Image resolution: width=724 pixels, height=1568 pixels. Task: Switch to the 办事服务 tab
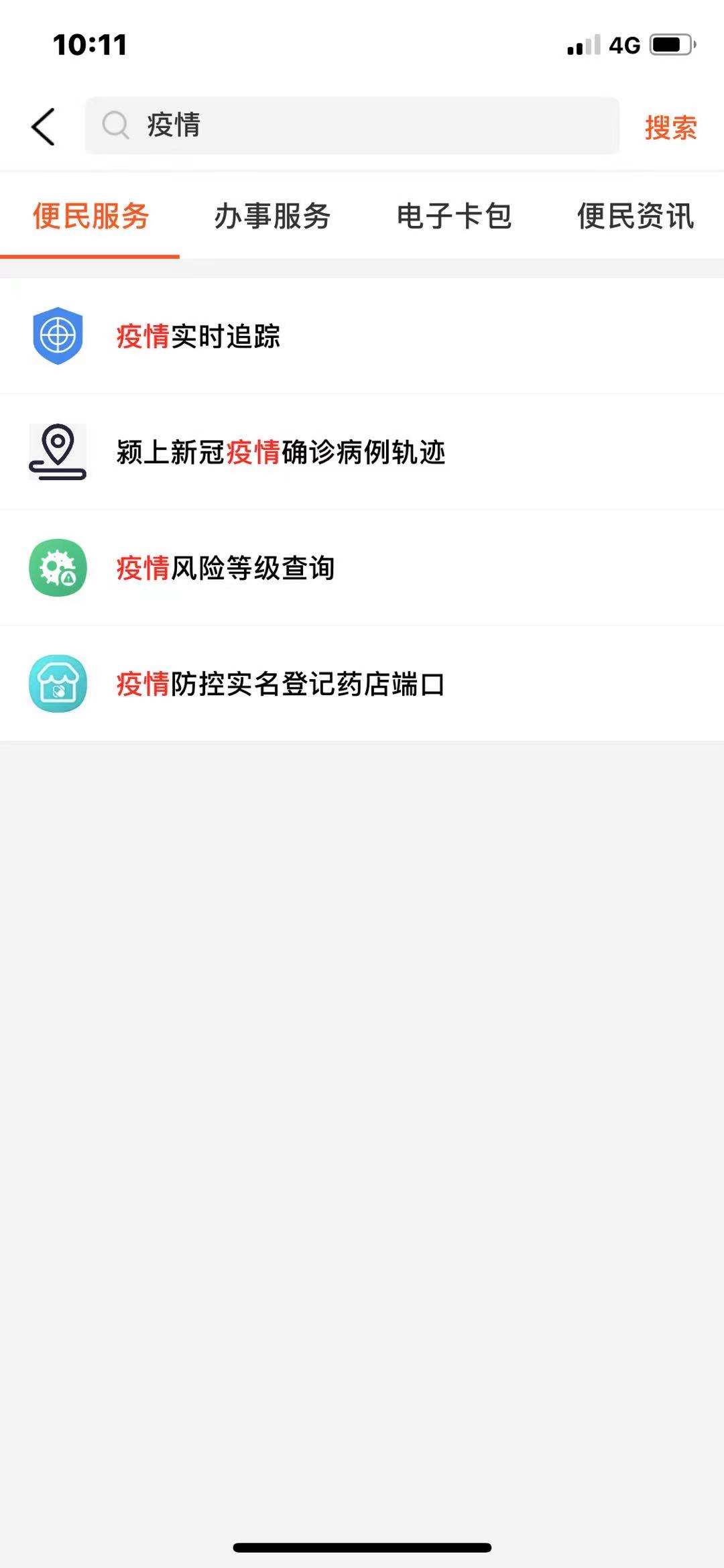pos(272,217)
